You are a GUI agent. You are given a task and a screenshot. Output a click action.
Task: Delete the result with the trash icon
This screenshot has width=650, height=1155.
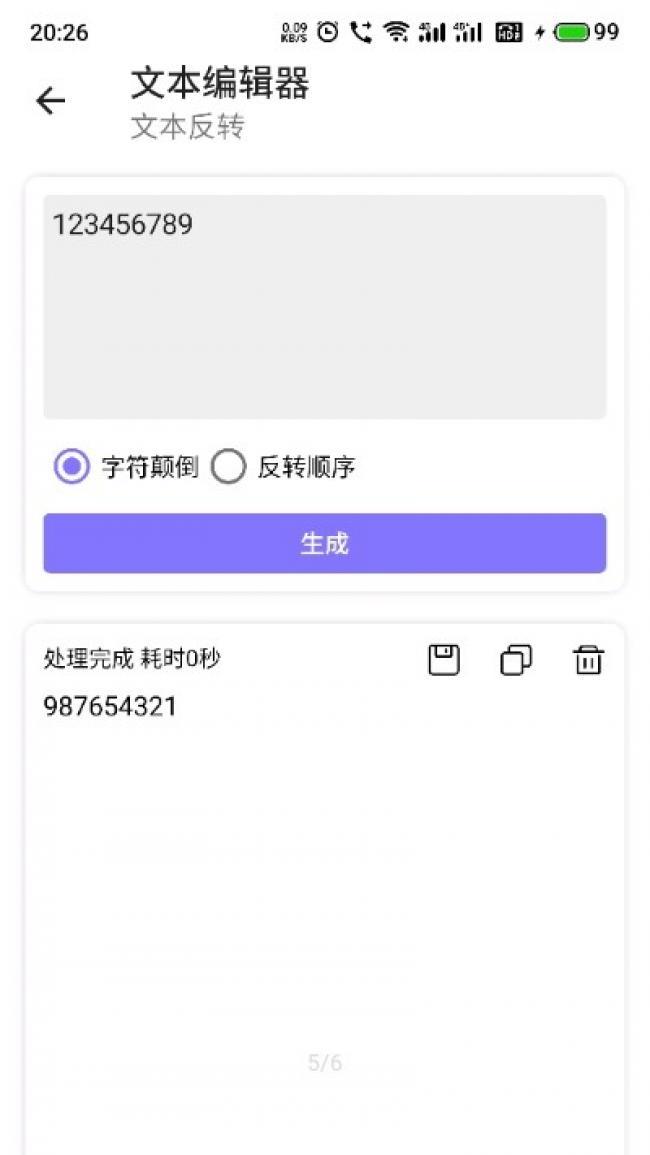tap(588, 660)
